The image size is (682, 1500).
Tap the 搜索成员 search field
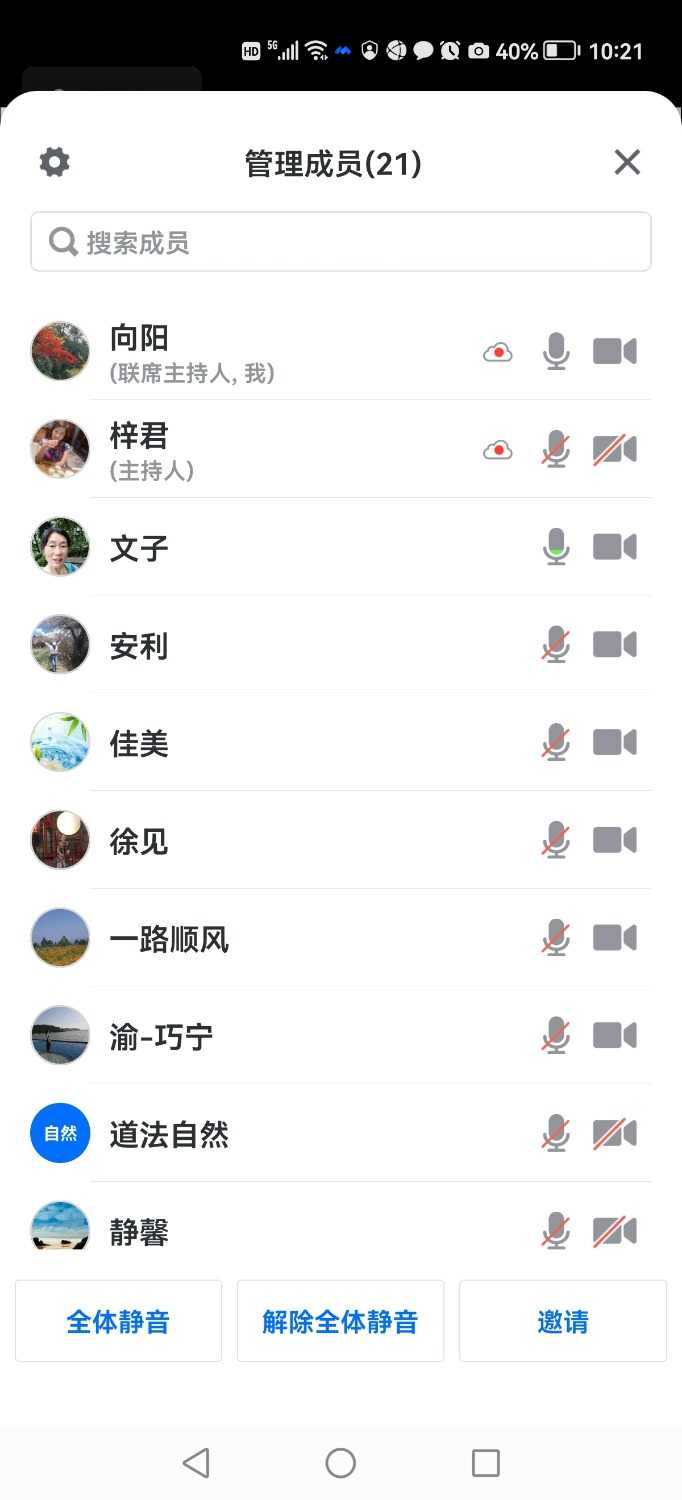340,242
